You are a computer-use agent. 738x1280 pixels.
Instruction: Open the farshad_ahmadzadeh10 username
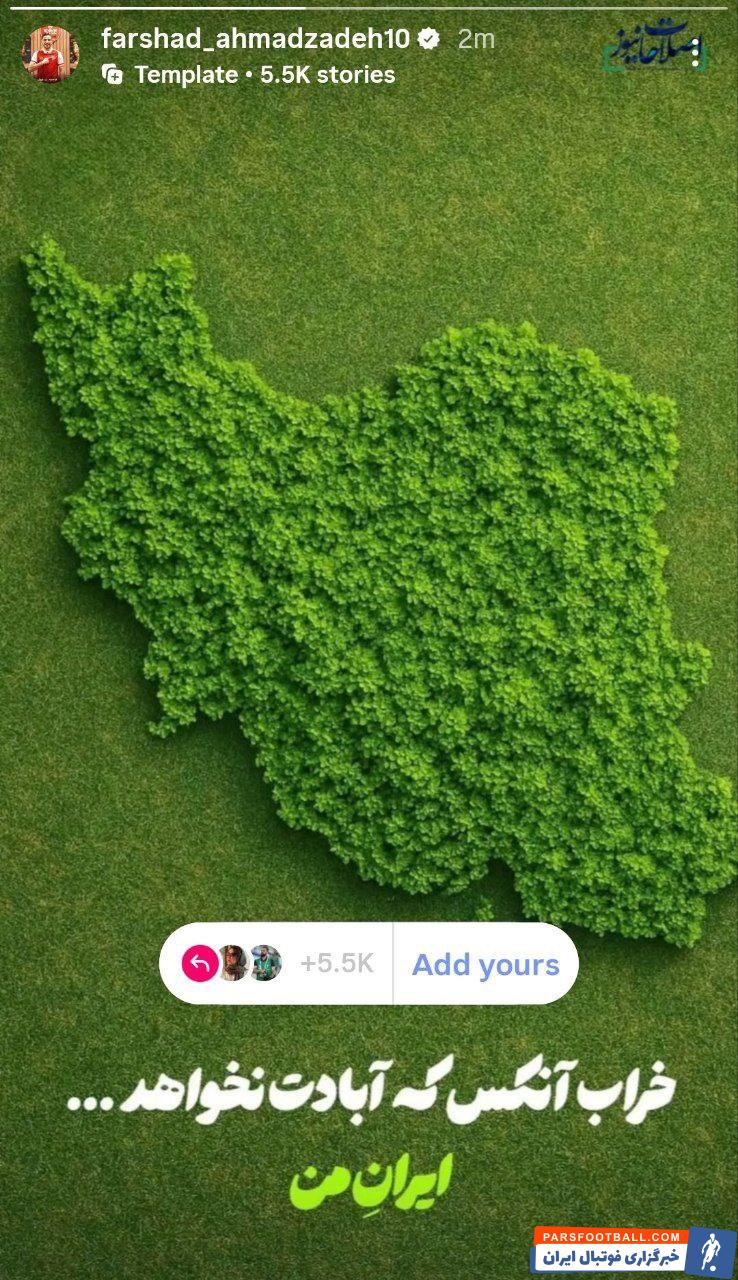[x=255, y=39]
